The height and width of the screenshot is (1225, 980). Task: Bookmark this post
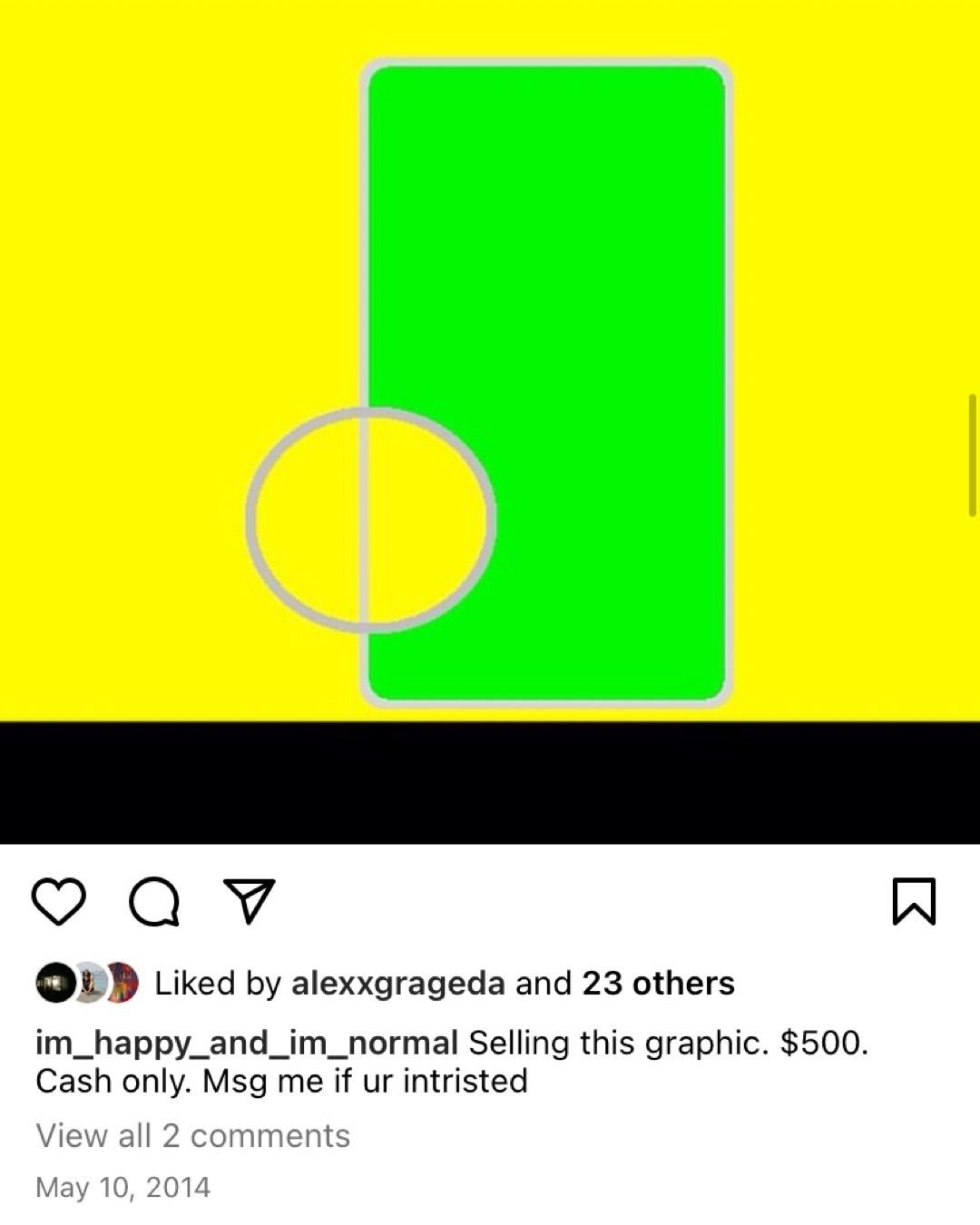pos(914,901)
